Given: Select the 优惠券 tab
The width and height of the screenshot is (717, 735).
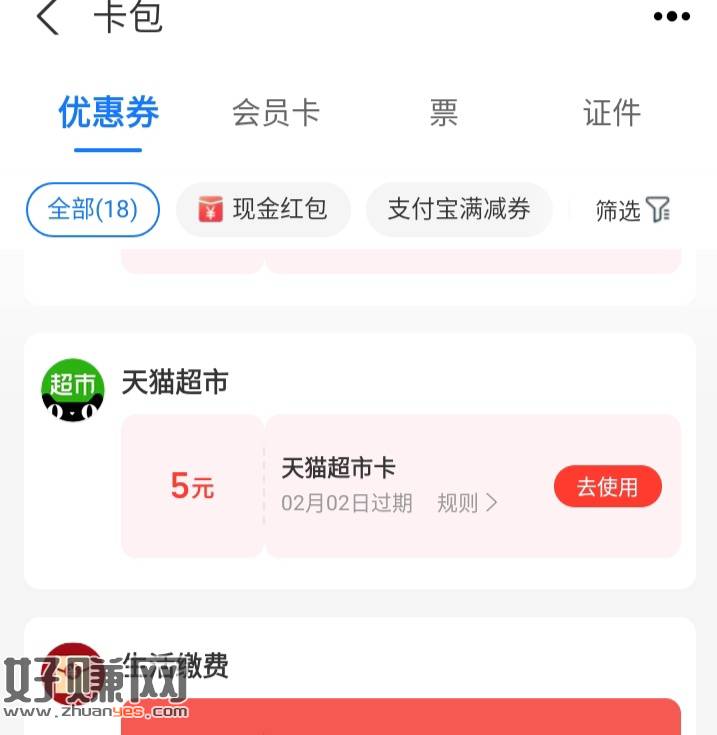Looking at the screenshot, I should point(108,112).
